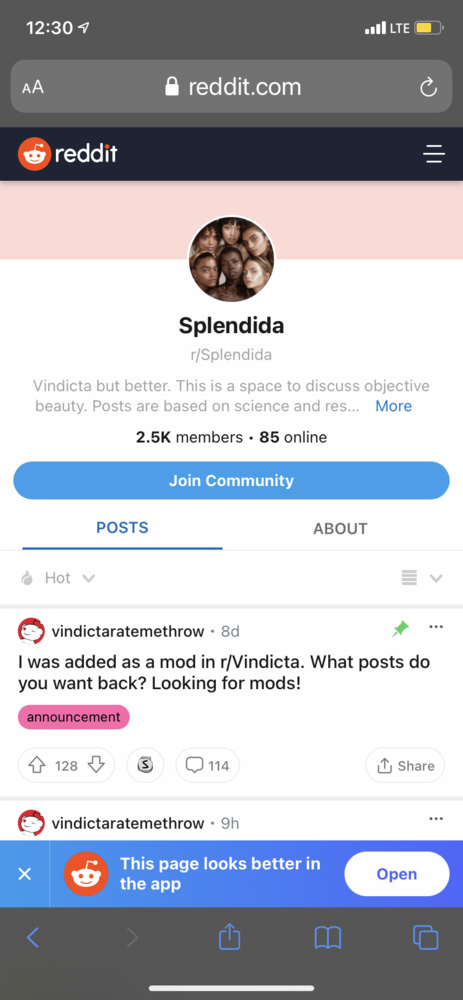
Task: Switch to the About tab
Action: [340, 528]
